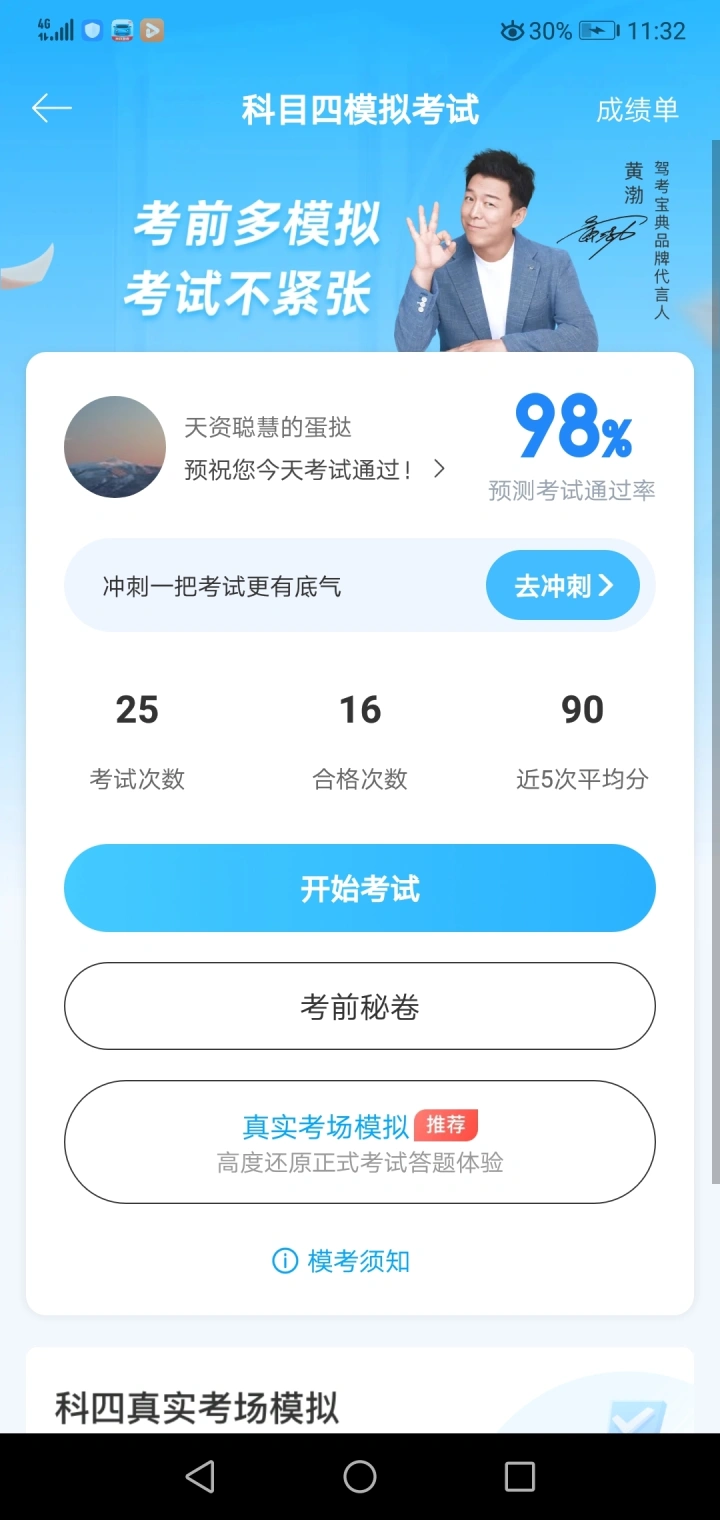Open the 预祝您今天考试通过 message
The image size is (720, 1520).
(314, 469)
